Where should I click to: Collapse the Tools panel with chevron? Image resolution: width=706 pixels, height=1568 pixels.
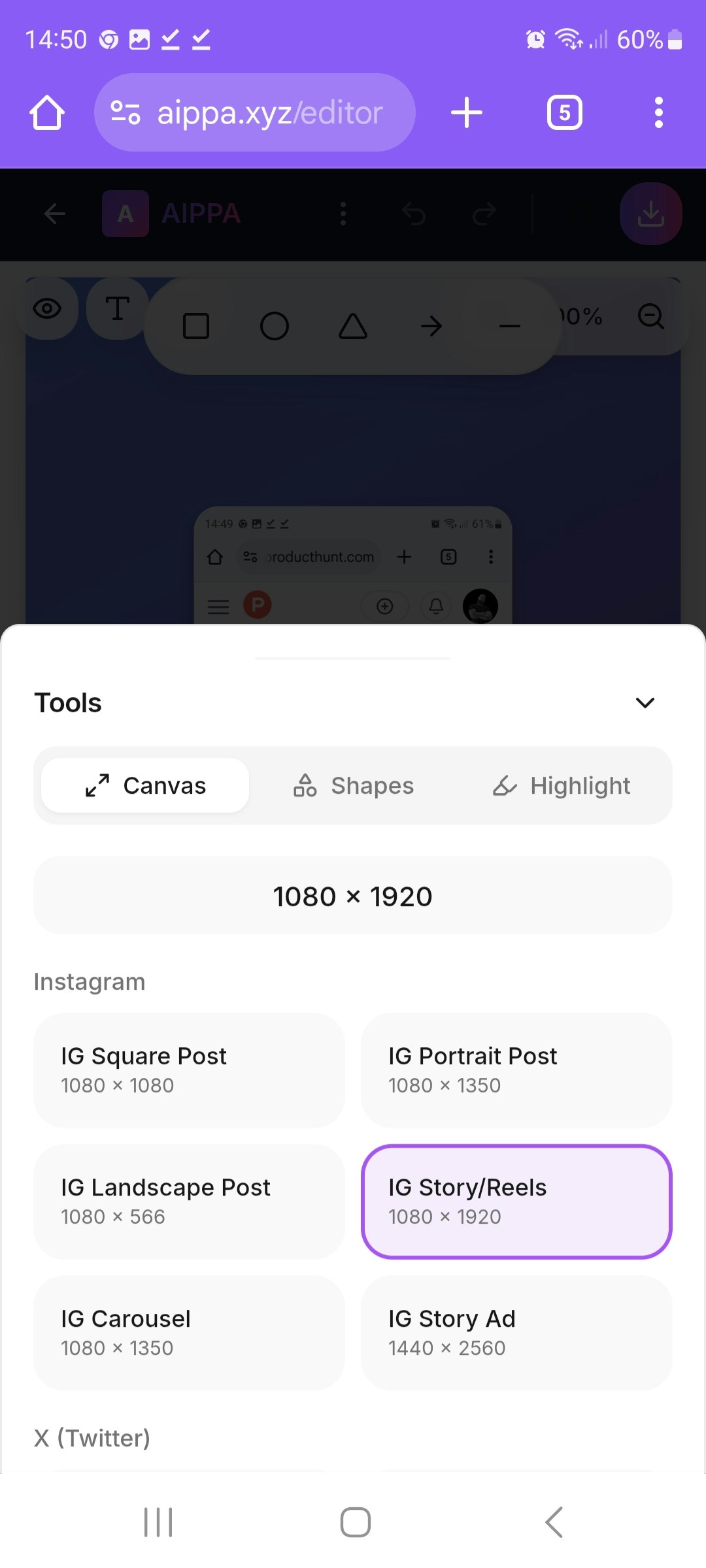coord(645,703)
